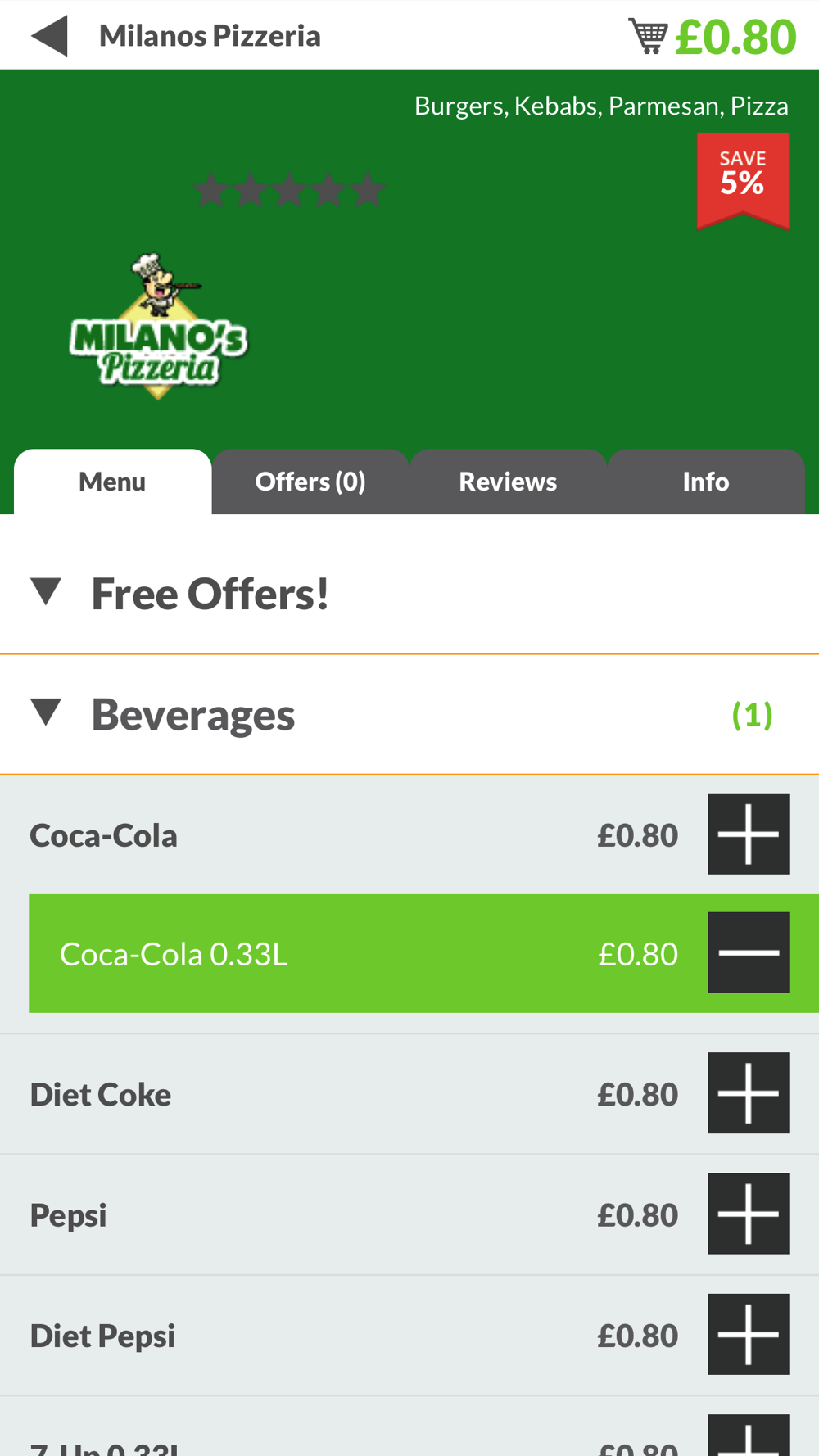Remove Coca-Cola 0.33L with the minus button

coord(749,952)
